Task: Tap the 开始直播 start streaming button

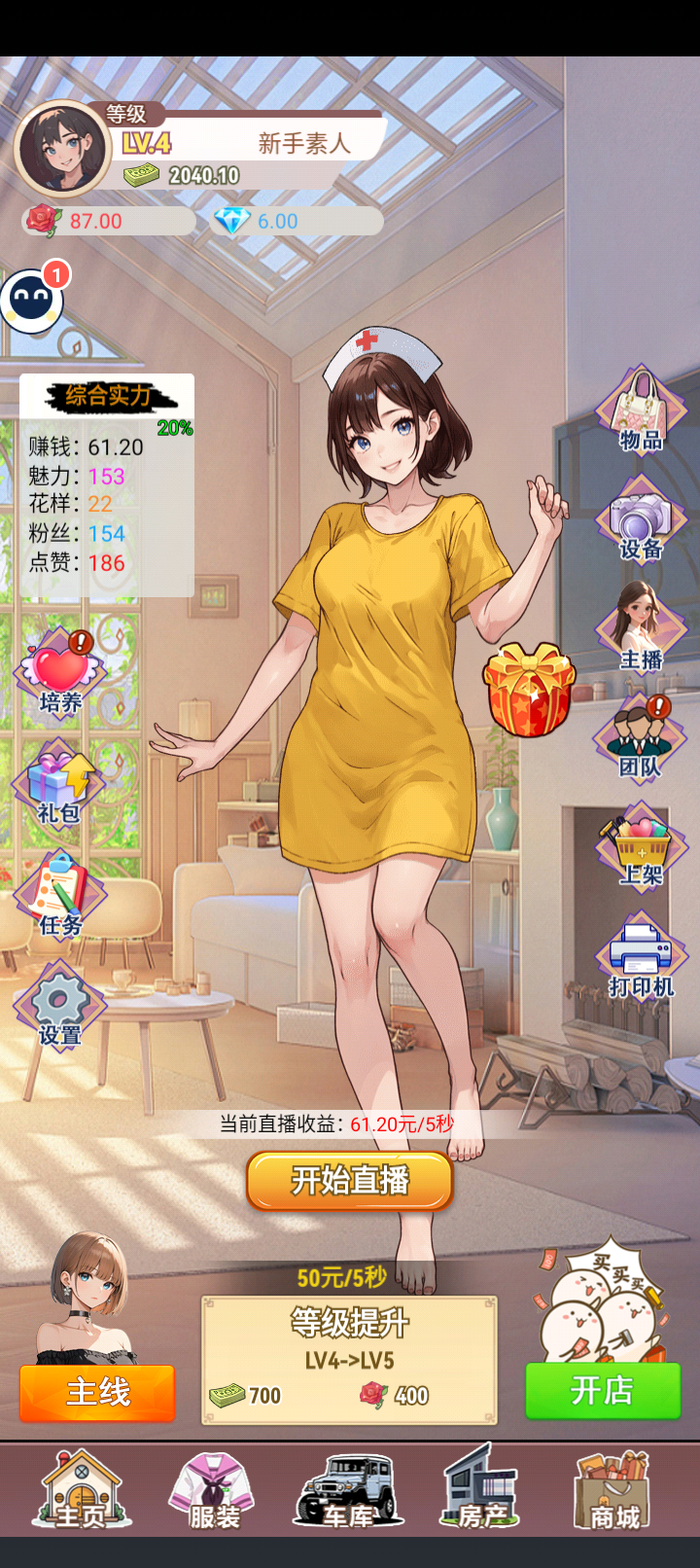Action: click(349, 1180)
